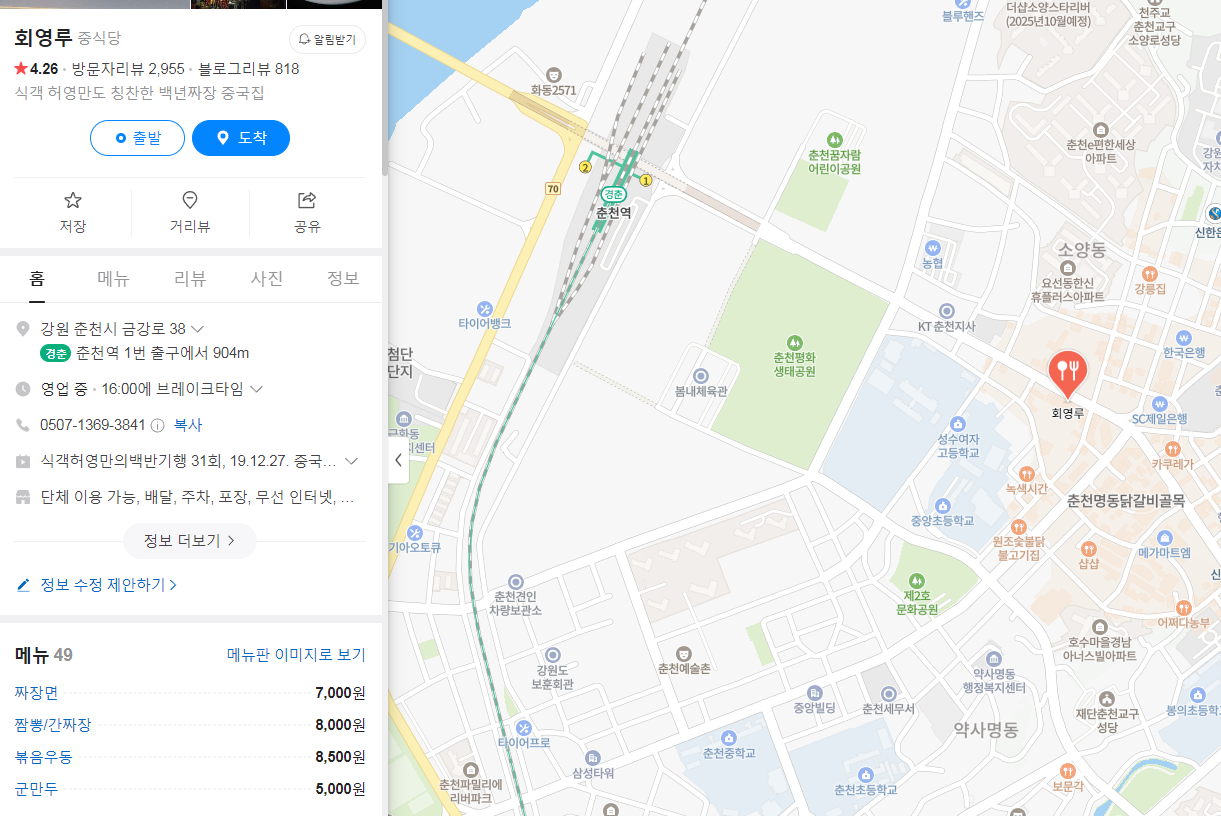Collapse the side panel with the arrow handle

[x=398, y=461]
